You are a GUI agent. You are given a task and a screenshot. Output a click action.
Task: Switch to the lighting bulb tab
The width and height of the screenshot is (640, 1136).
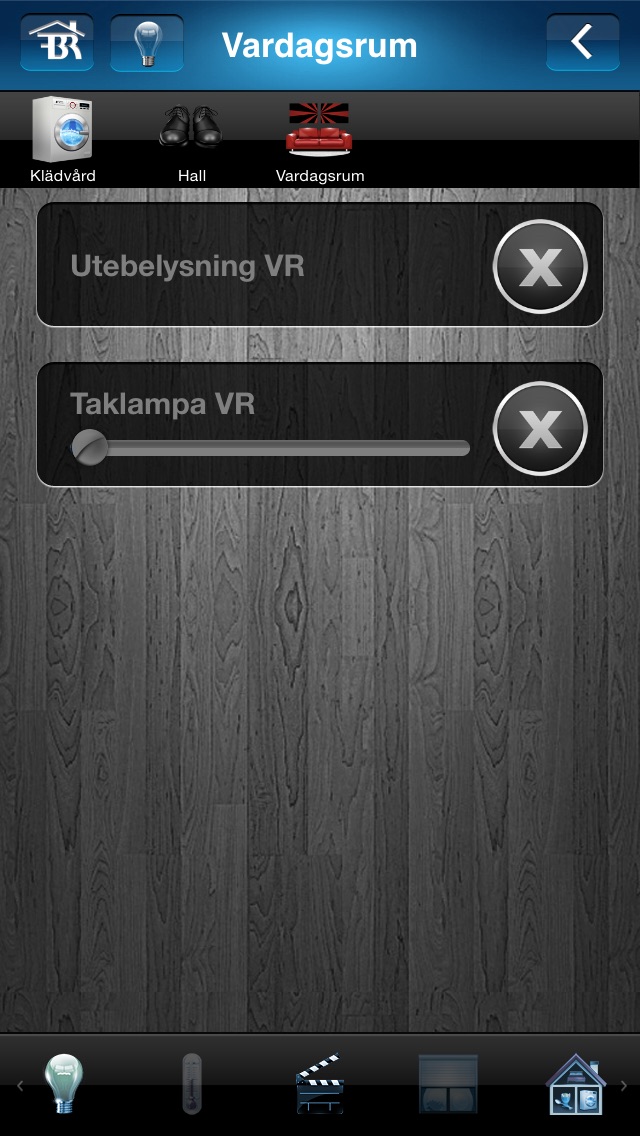tap(63, 1084)
